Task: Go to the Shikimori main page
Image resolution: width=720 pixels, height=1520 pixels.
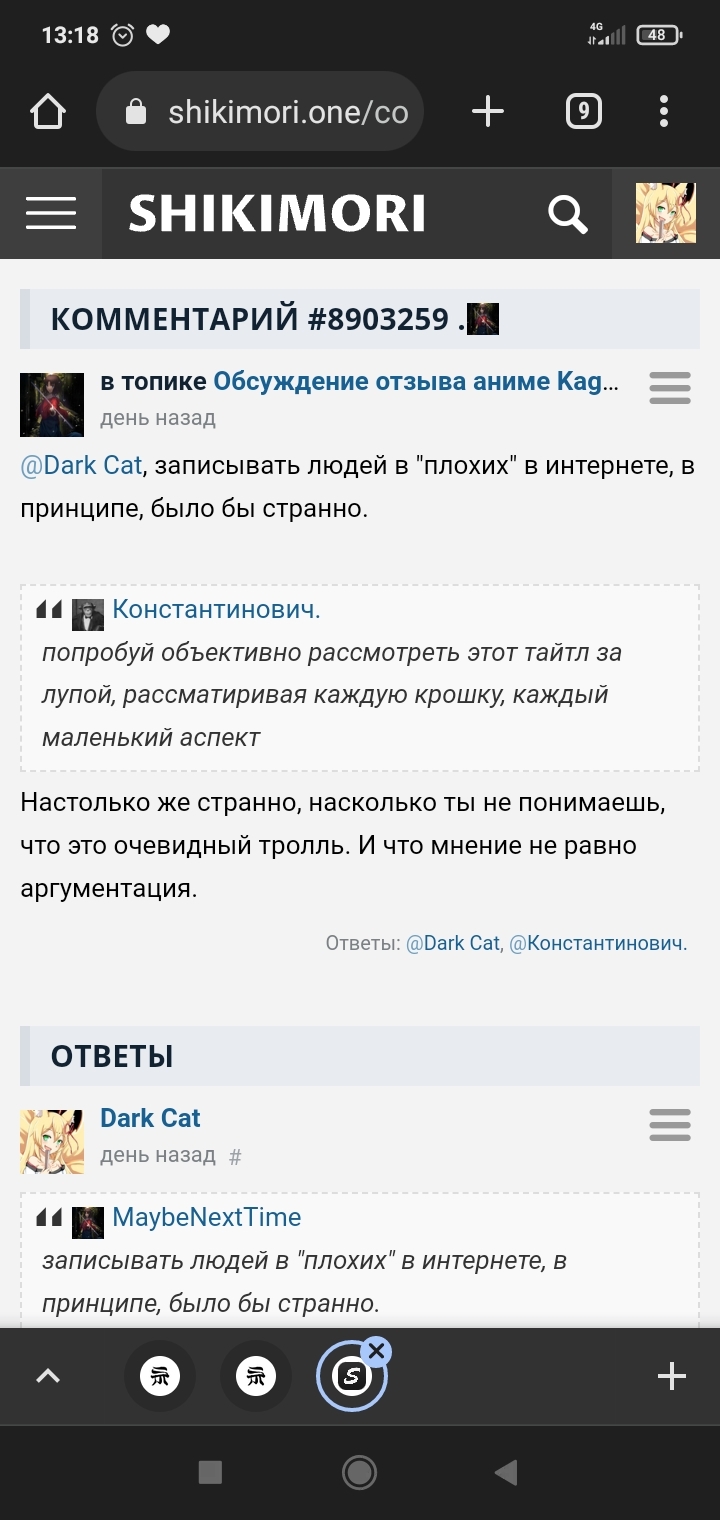Action: 277,214
